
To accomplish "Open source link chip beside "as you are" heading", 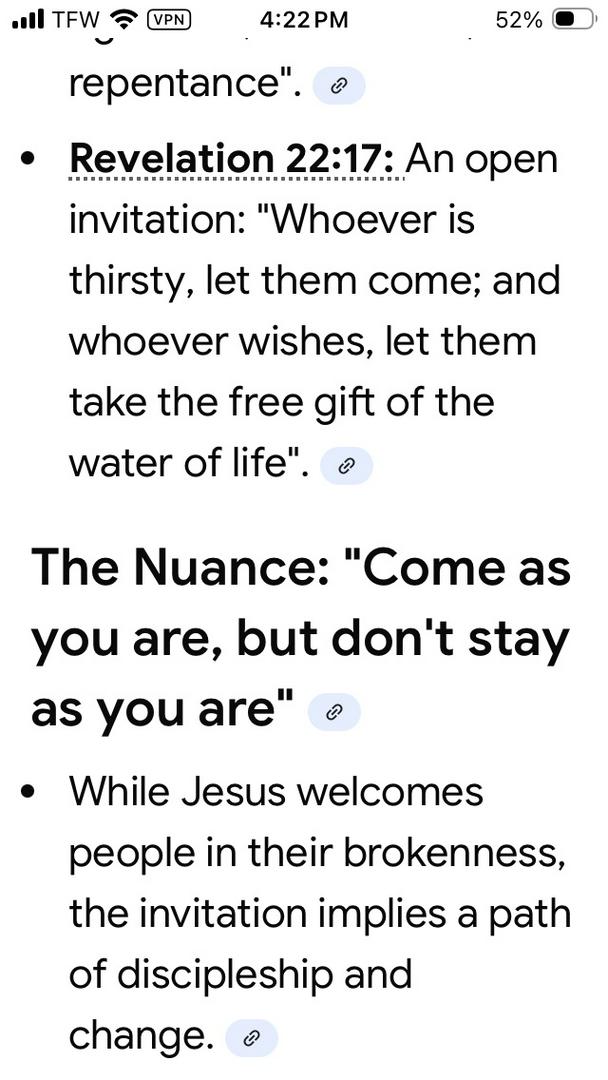I will (x=335, y=712).
